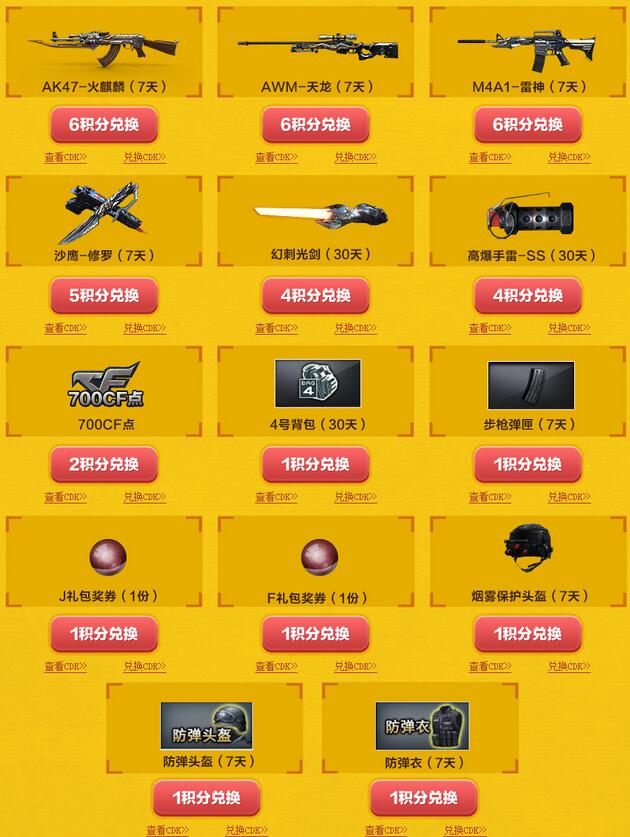
Task: Redeem AK47-火麒麟 for 6 points
Action: click(x=104, y=125)
